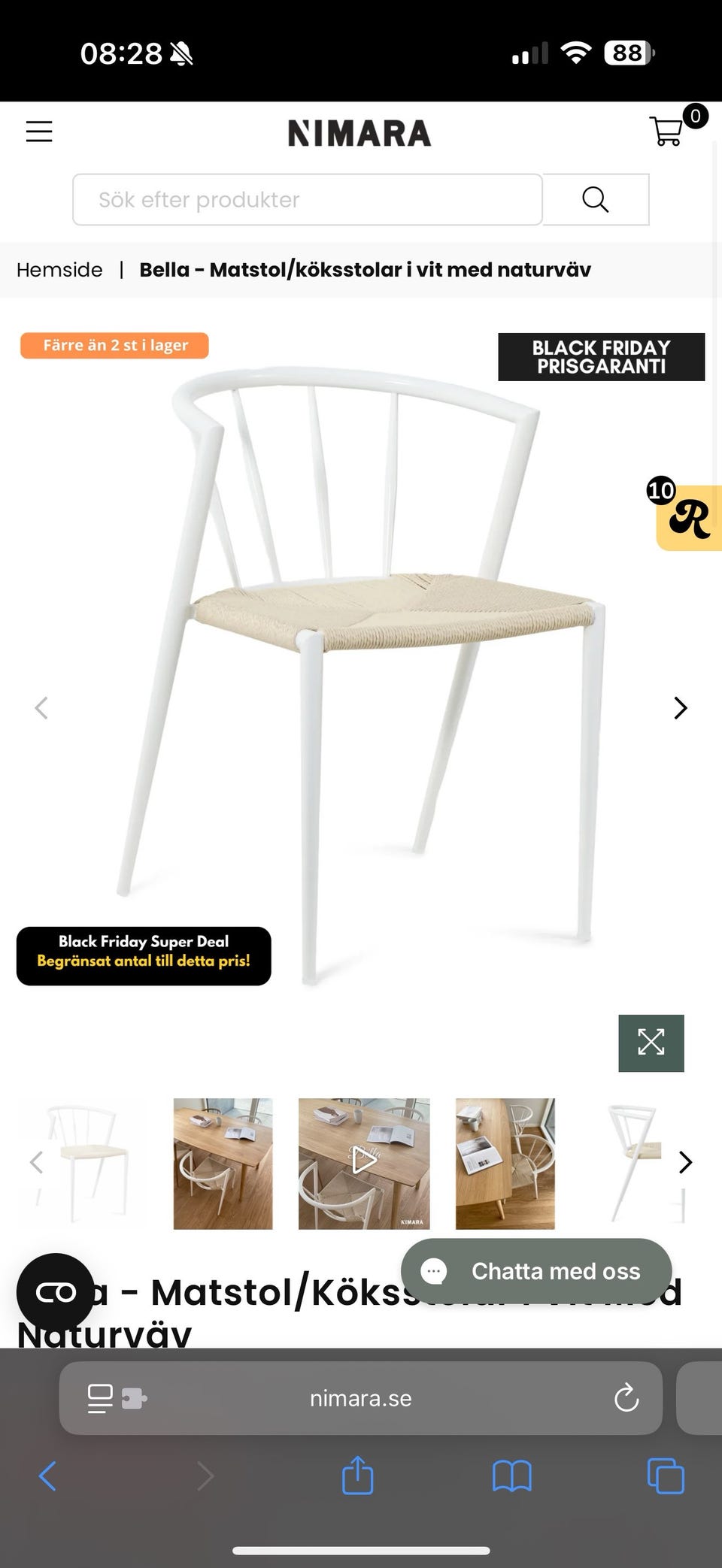Viewport: 722px width, 1568px height.
Task: Tap the magnifying glass search button
Action: click(x=596, y=200)
